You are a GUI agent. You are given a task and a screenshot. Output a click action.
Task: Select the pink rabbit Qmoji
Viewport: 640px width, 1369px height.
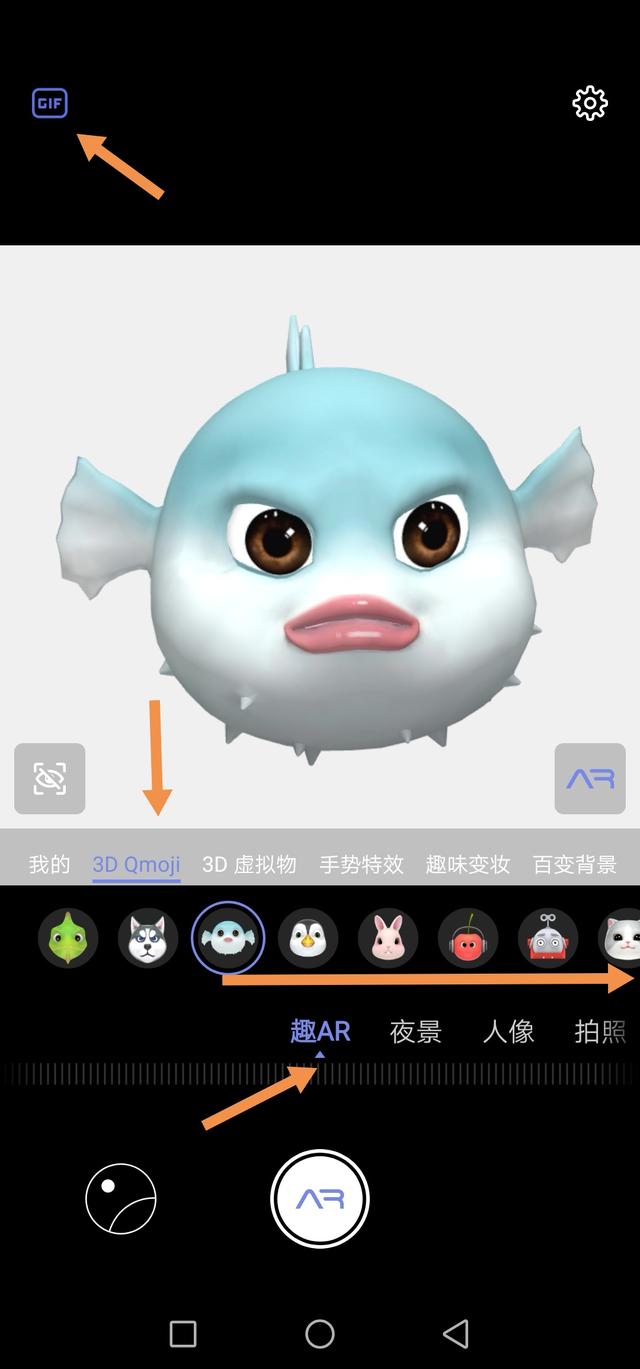tap(388, 938)
